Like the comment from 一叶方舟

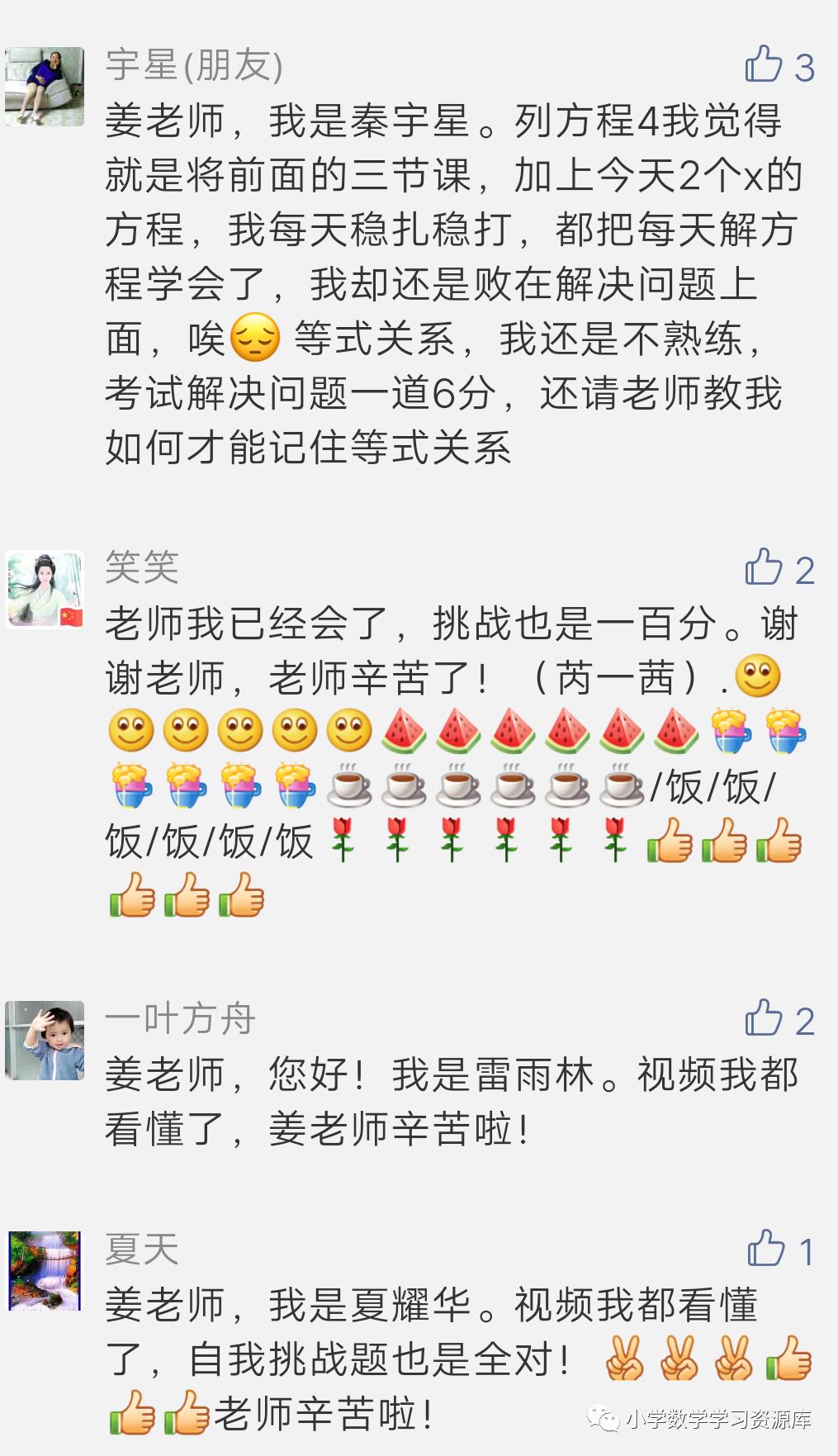click(764, 1018)
